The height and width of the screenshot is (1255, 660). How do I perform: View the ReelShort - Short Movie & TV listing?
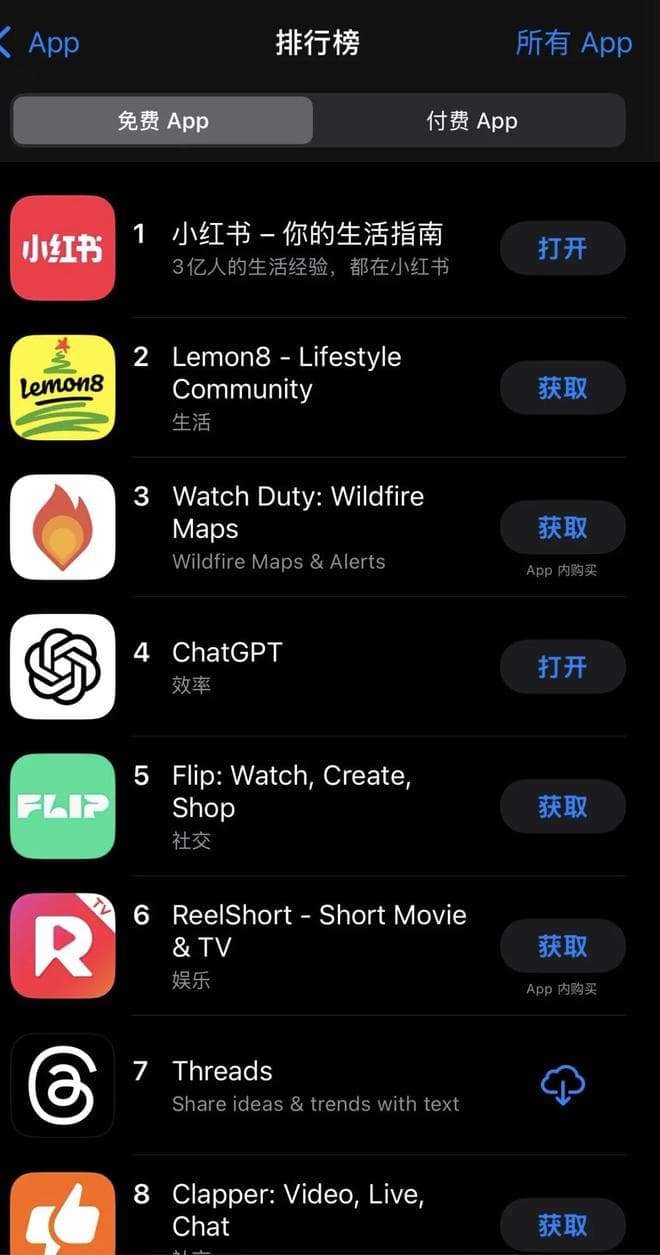(x=318, y=930)
